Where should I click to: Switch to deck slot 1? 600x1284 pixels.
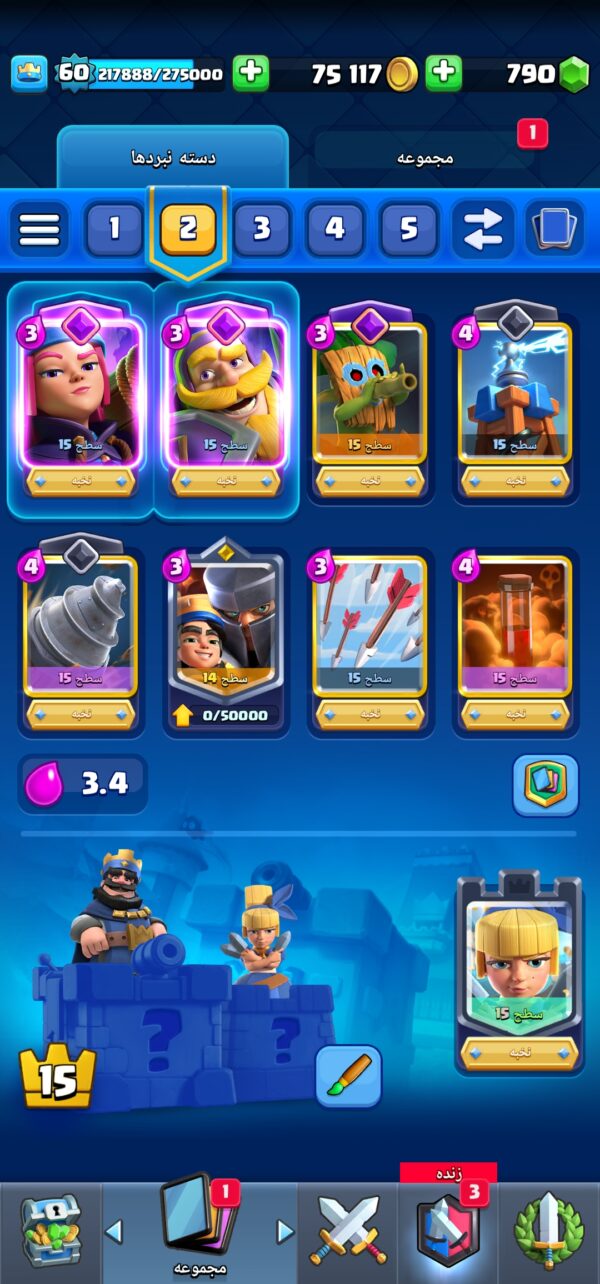[x=113, y=230]
